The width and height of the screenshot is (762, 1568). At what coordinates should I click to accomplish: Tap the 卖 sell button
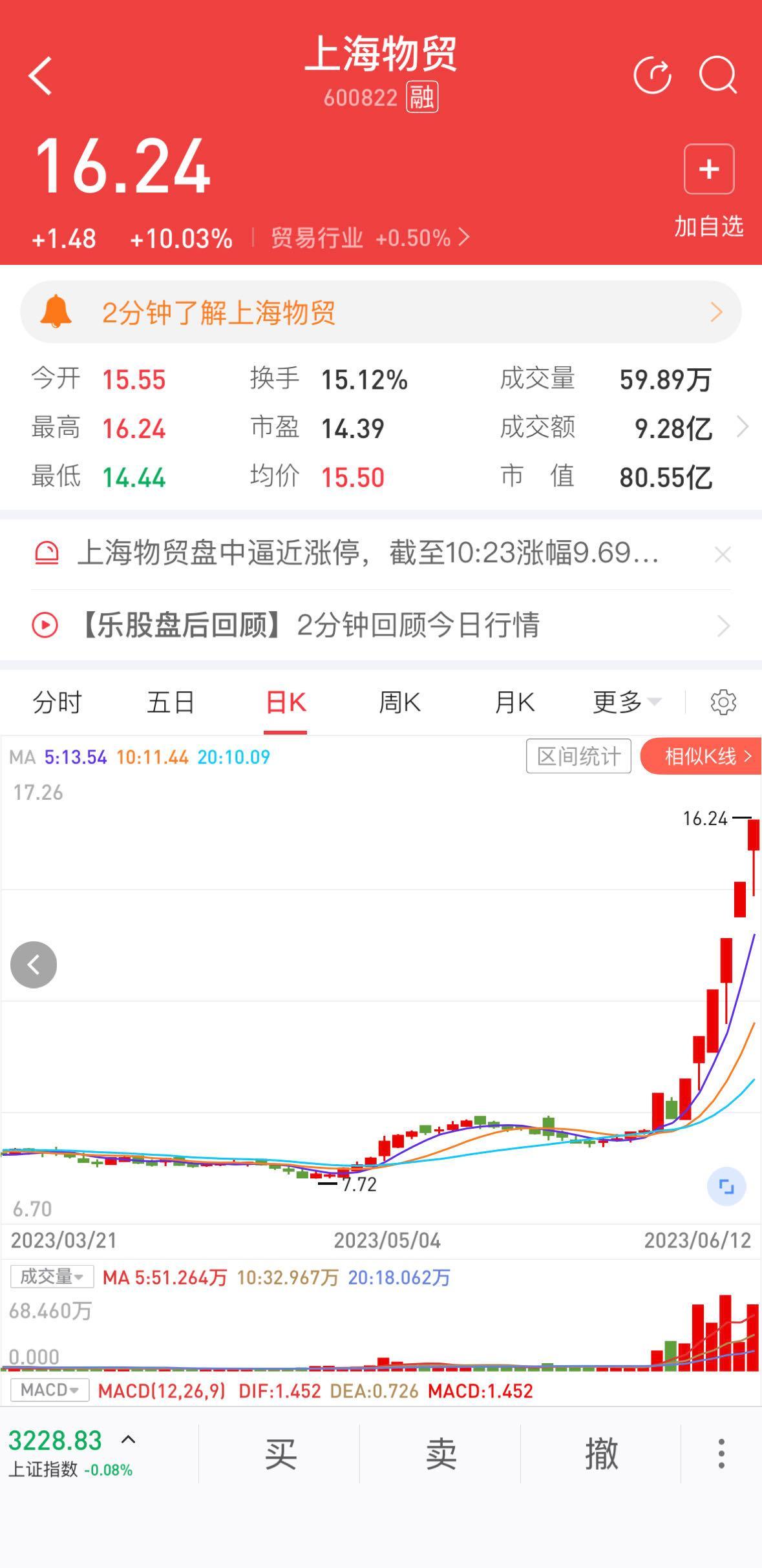pyautogui.click(x=441, y=1454)
